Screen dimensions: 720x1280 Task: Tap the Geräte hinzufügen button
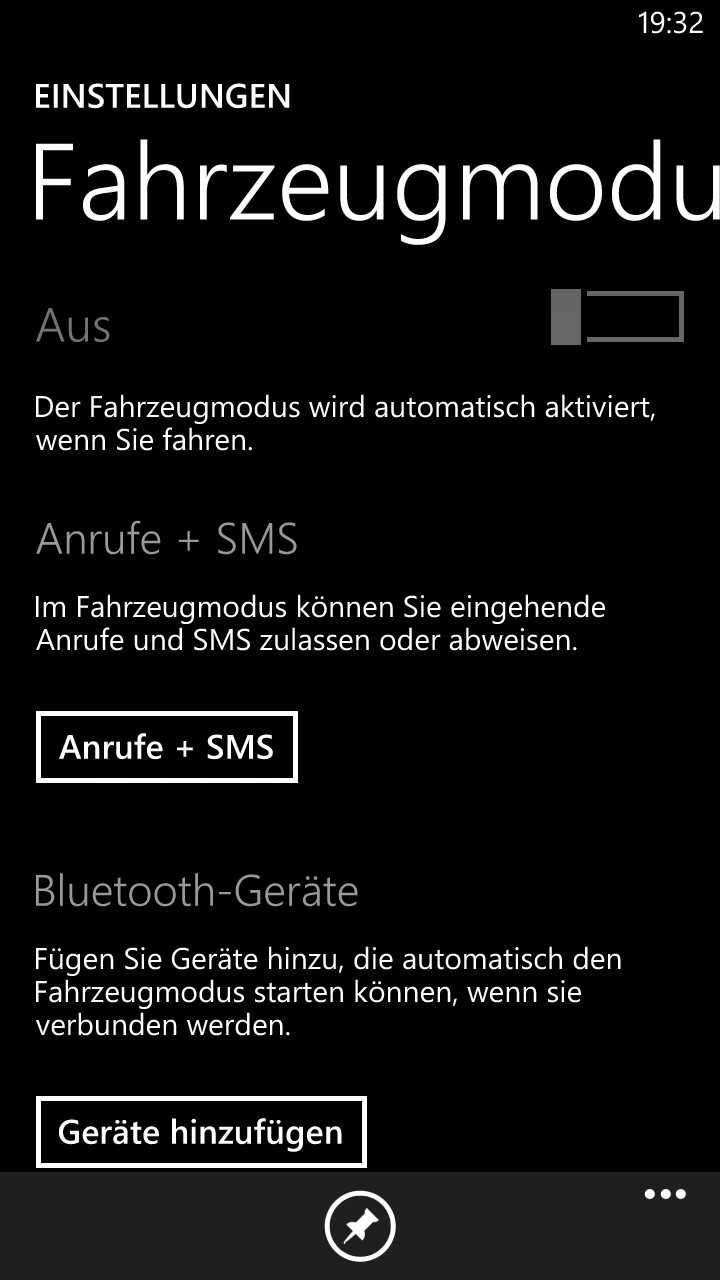[x=201, y=1132]
